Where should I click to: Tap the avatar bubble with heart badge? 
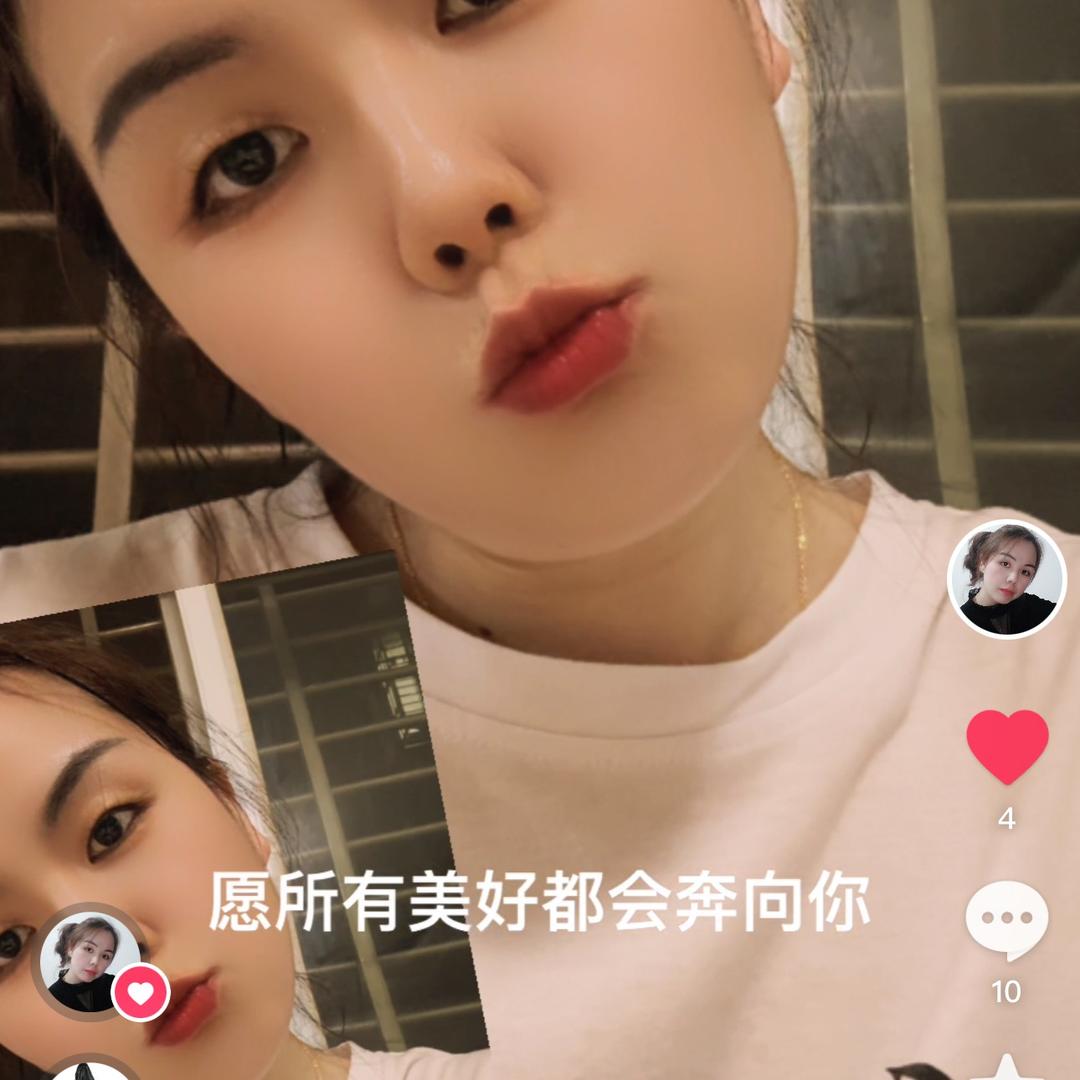pos(92,962)
